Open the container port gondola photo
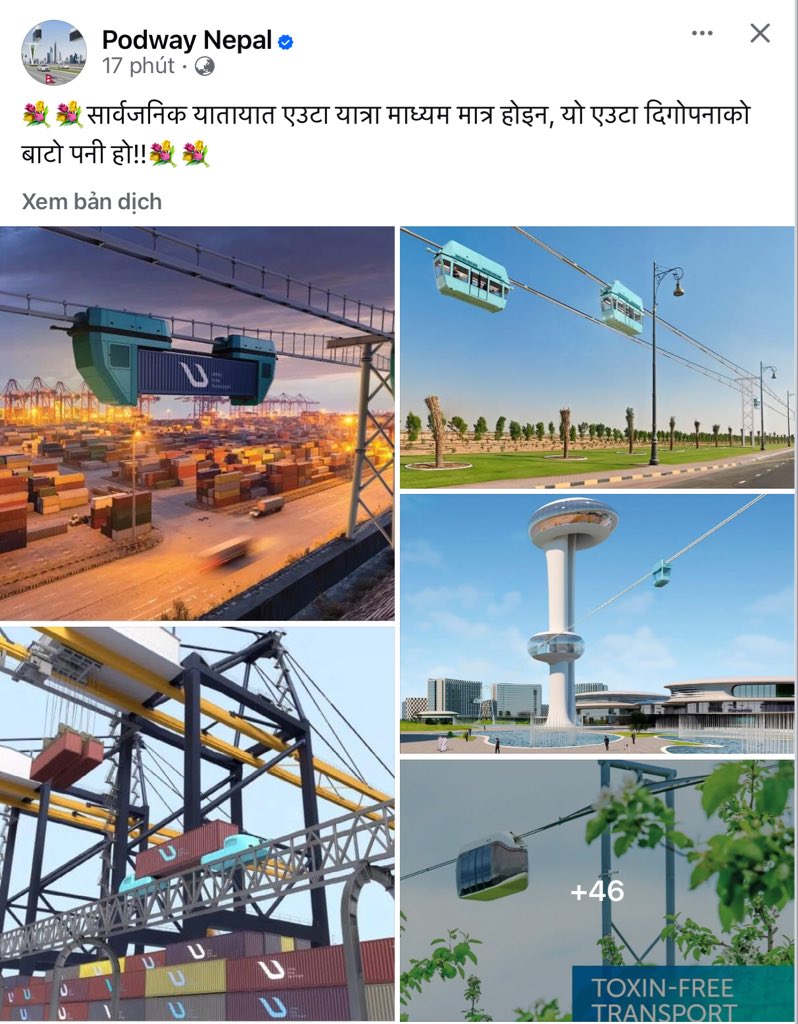Screen dimensions: 798x1024 point(197,422)
